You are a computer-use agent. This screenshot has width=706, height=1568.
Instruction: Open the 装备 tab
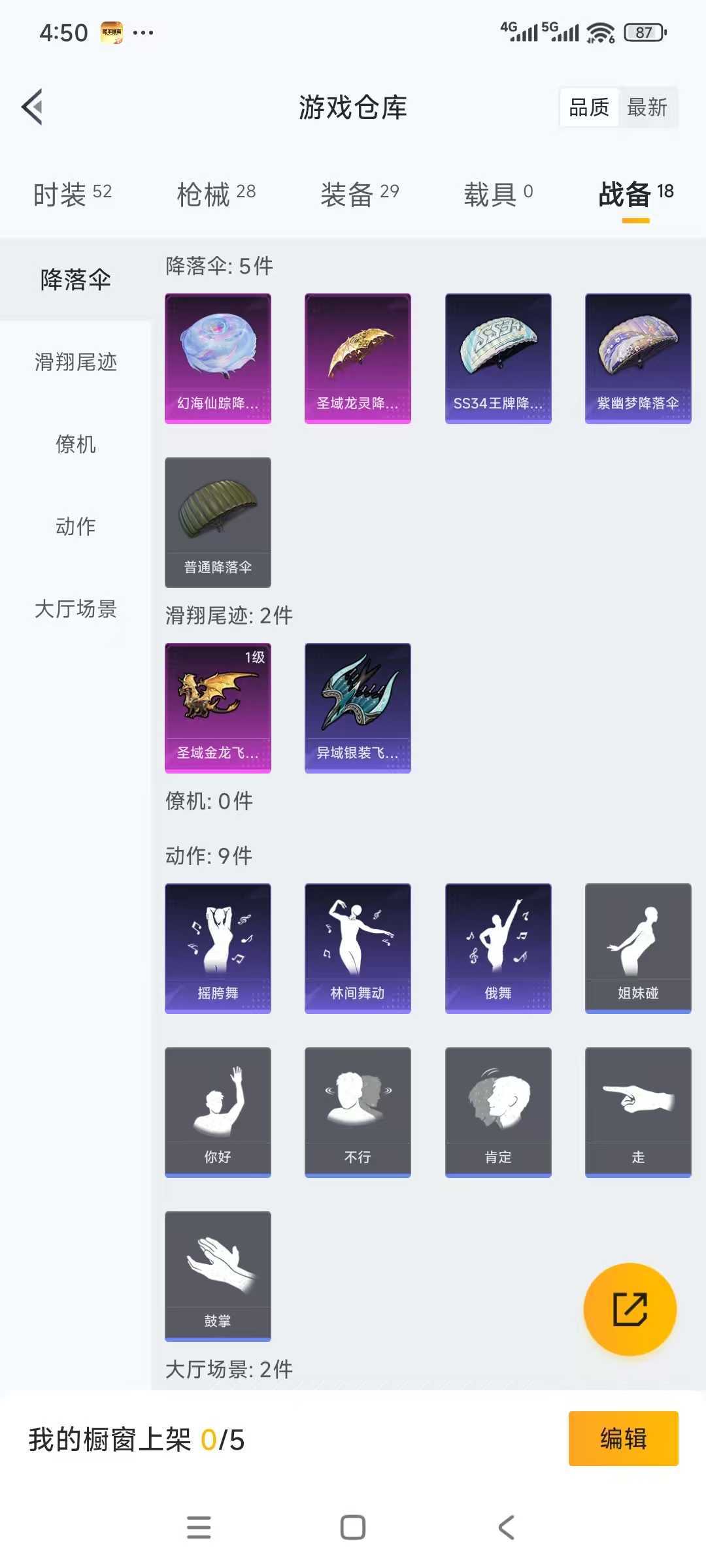360,194
